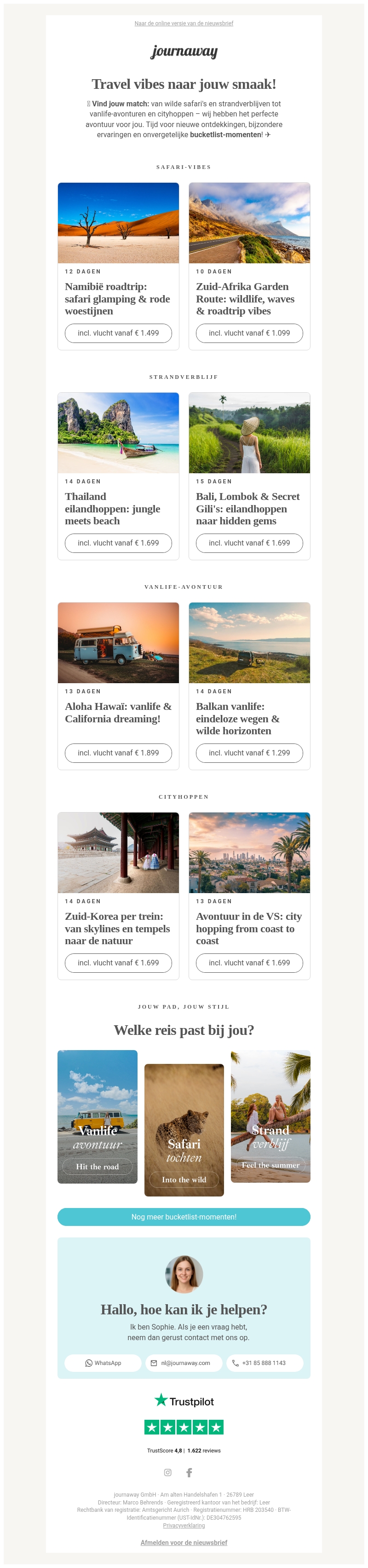The height and width of the screenshot is (1568, 368).
Task: Email nl@journaway.com
Action: point(184,1363)
